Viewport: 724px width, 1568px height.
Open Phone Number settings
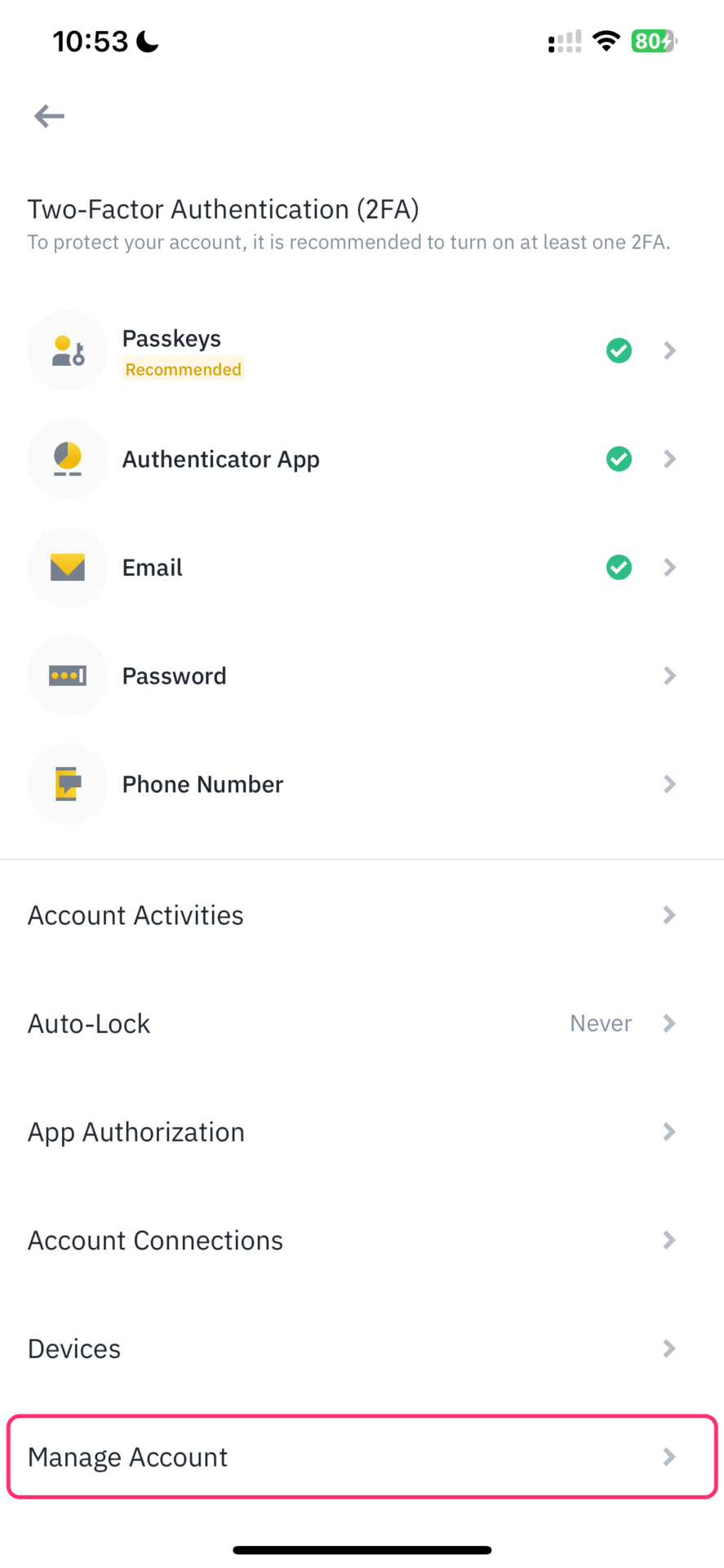pyautogui.click(x=362, y=784)
